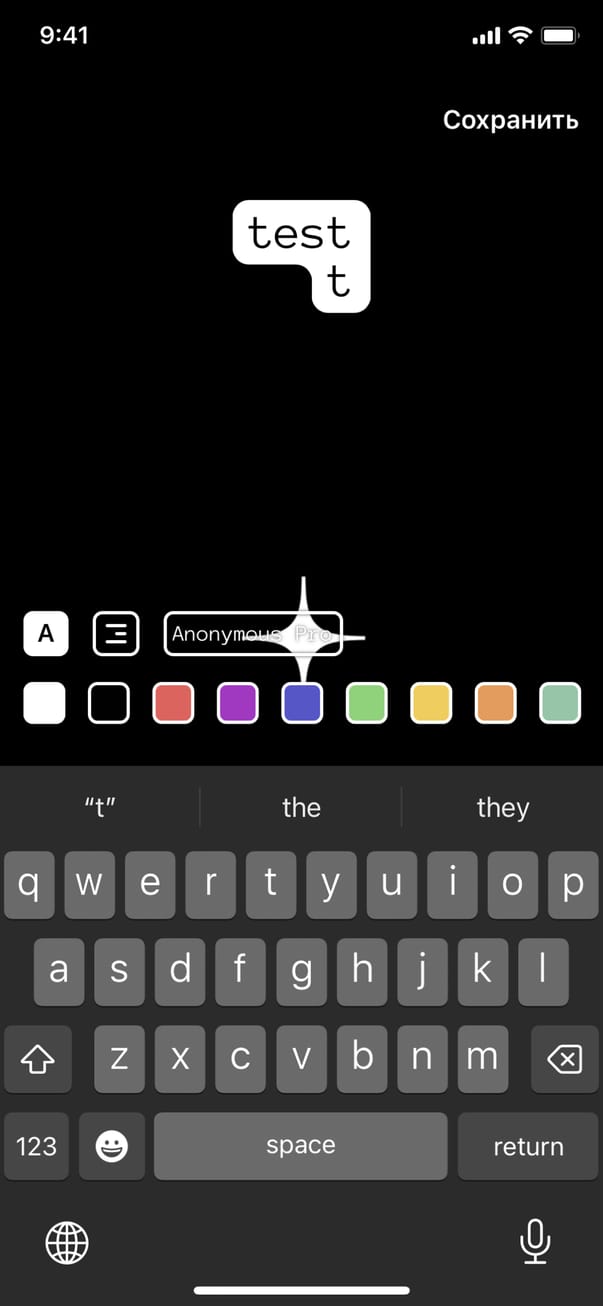
Task: Open the emoji keyboard
Action: pos(111,1146)
